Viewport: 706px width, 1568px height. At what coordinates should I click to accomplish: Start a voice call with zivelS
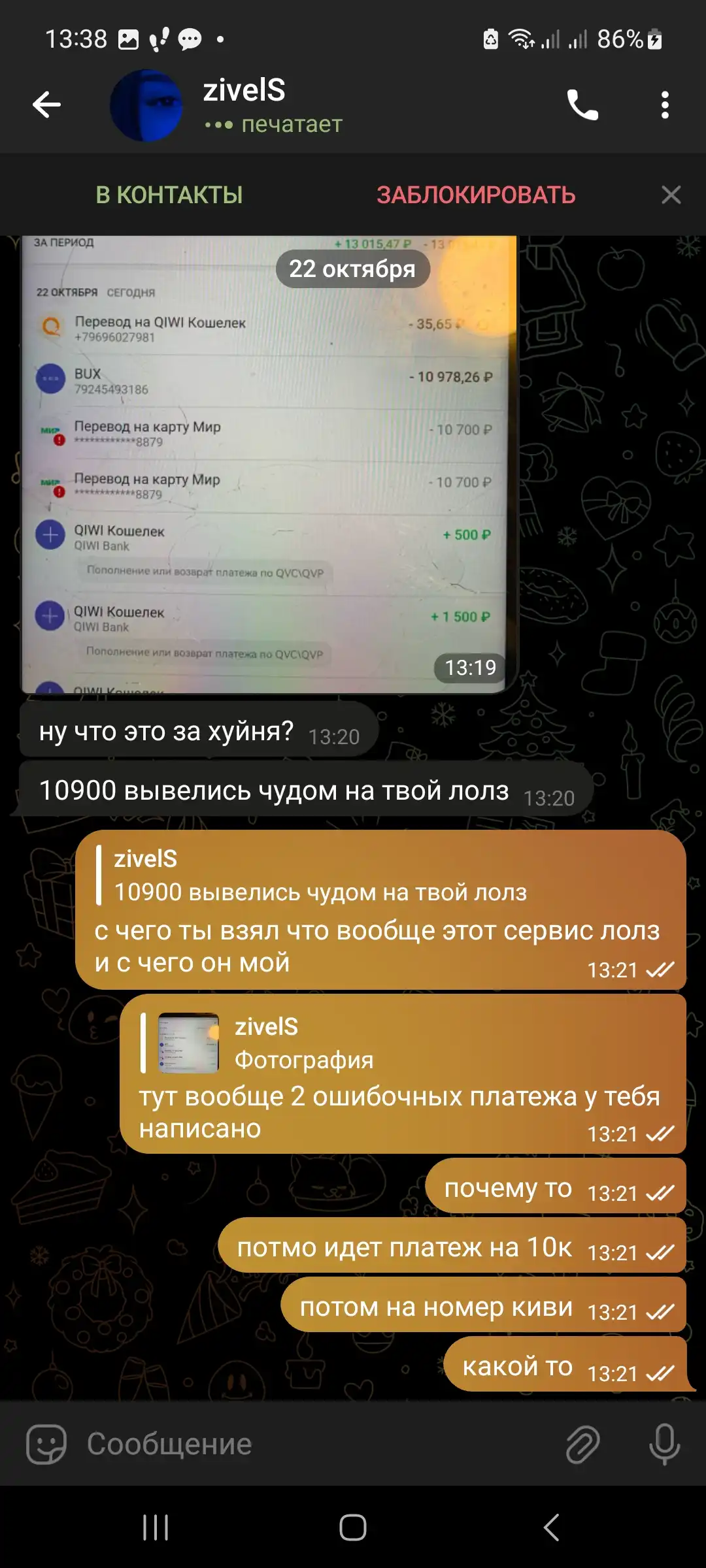coord(582,105)
